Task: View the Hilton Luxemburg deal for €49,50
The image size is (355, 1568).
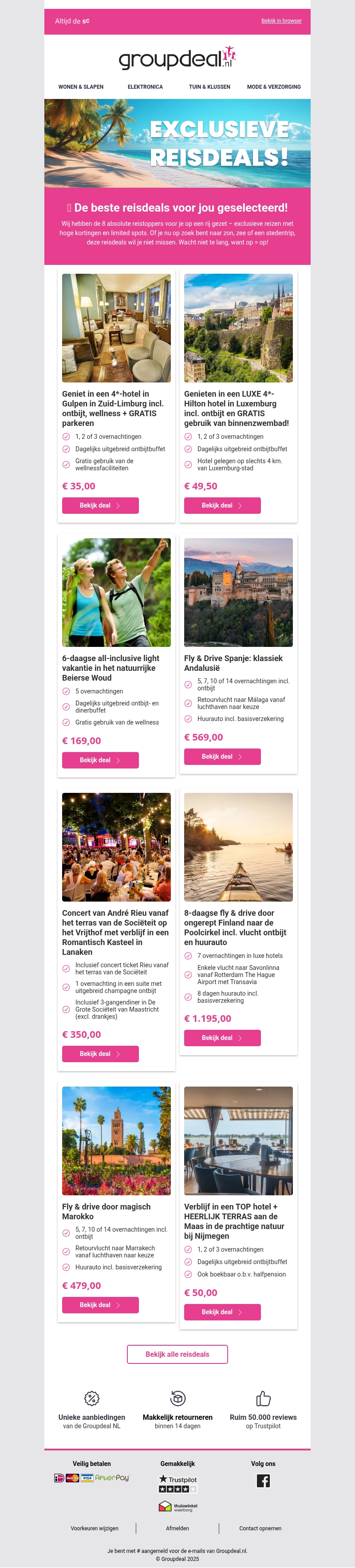Action: (222, 505)
